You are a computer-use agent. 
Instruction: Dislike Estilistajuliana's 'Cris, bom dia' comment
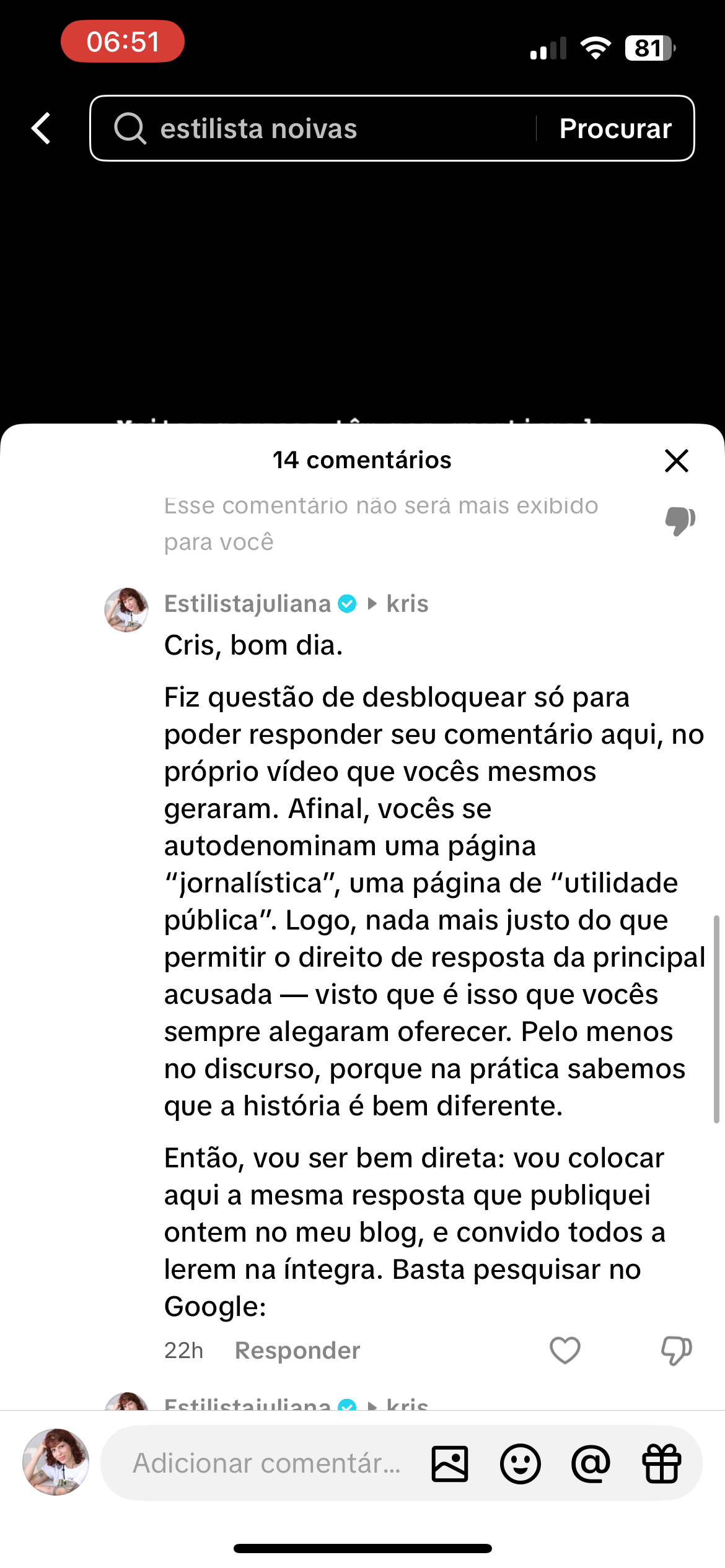pos(676,1350)
